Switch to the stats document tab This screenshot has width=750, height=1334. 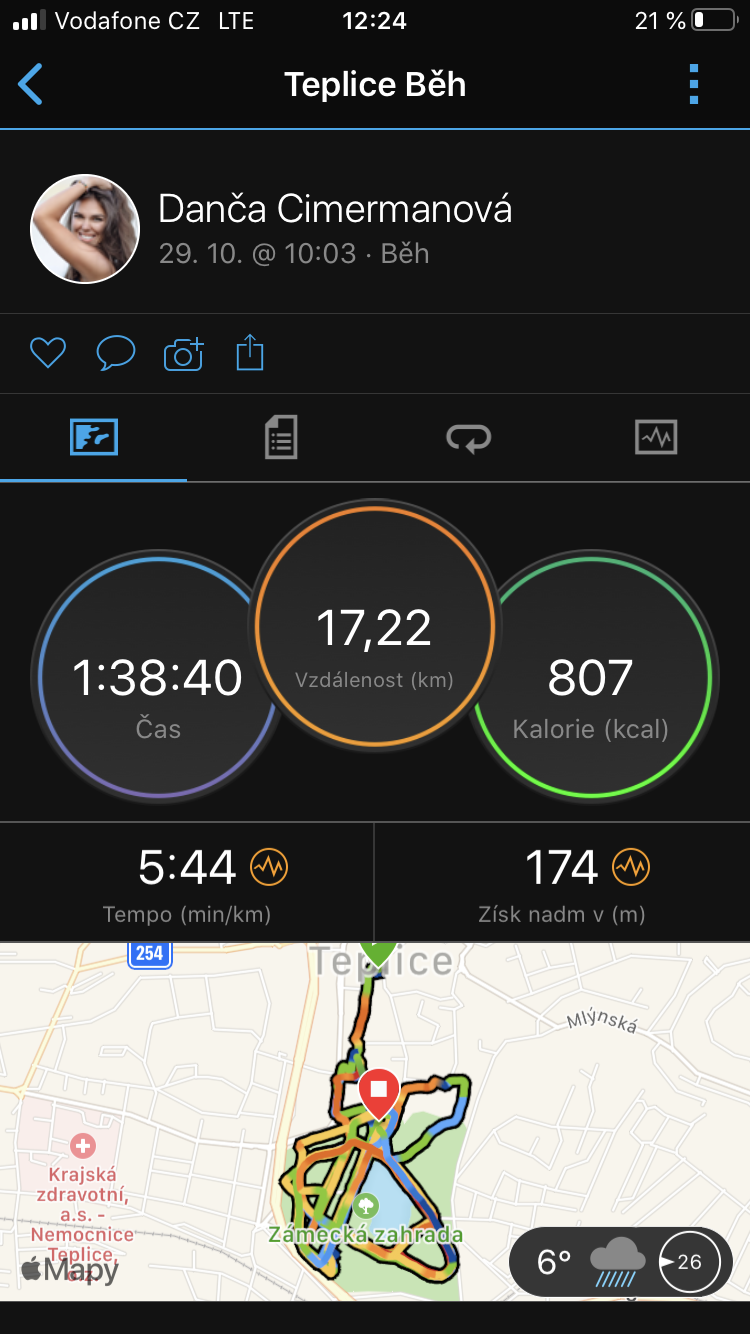tap(281, 437)
